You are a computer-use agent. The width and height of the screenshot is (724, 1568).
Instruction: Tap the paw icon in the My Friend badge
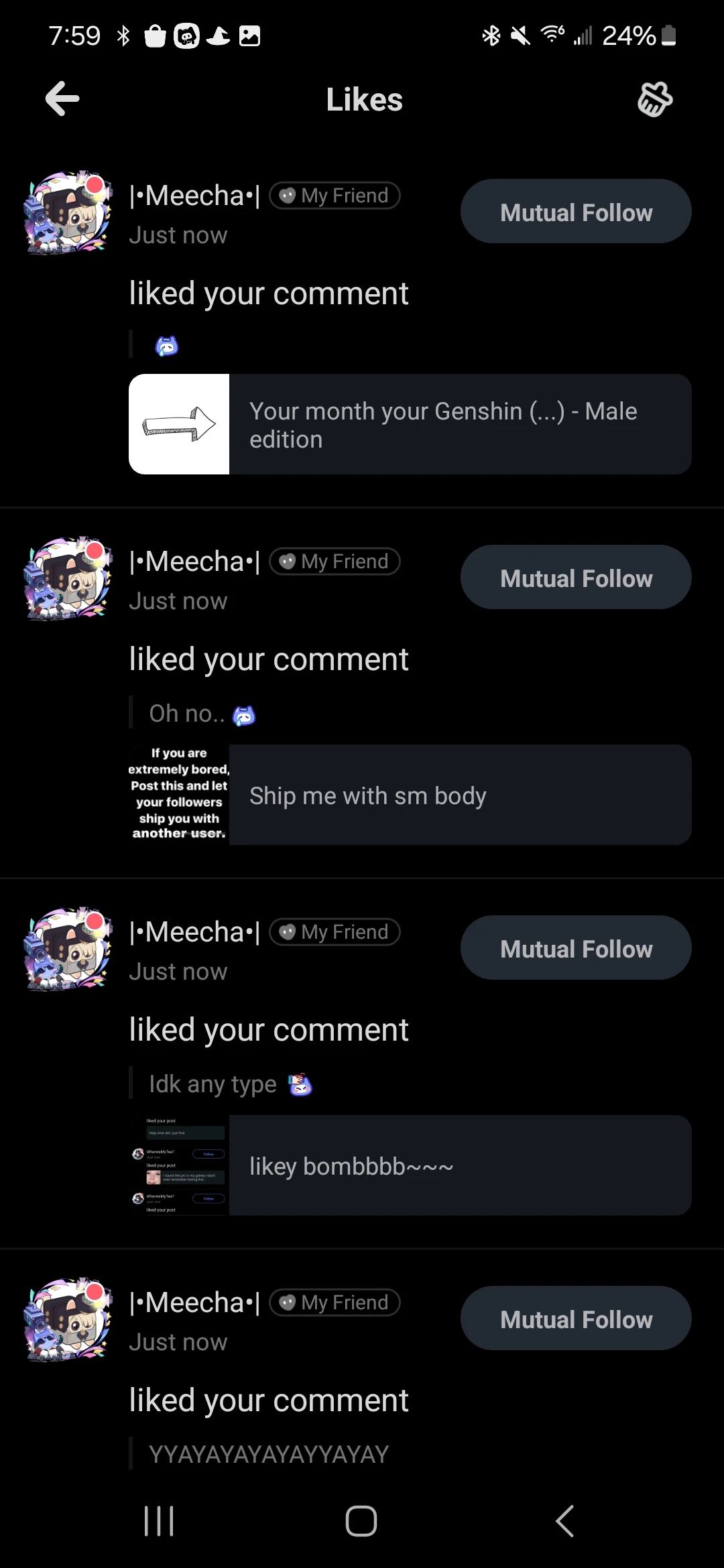pos(286,195)
